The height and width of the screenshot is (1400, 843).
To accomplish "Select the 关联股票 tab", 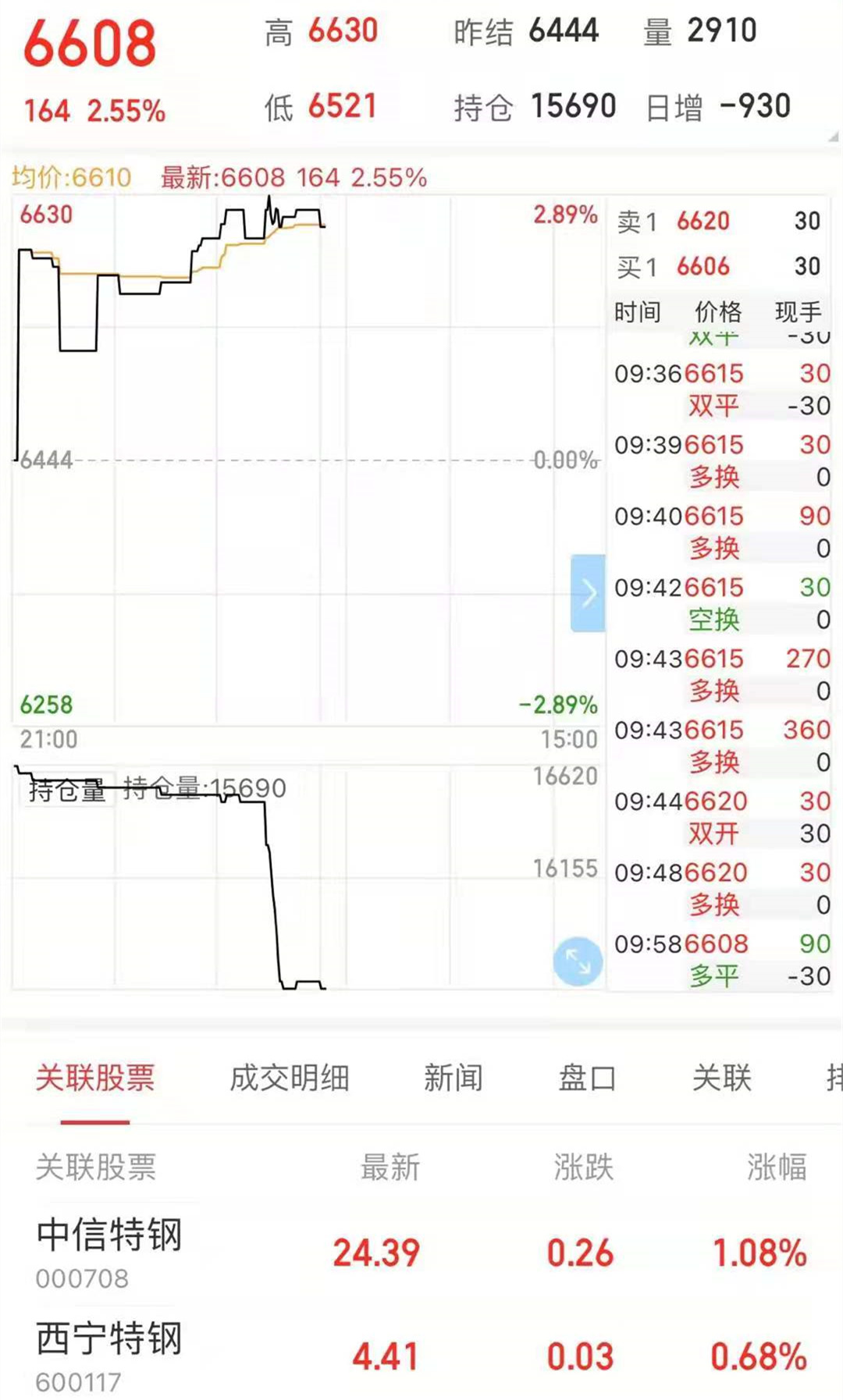I will click(x=95, y=1078).
